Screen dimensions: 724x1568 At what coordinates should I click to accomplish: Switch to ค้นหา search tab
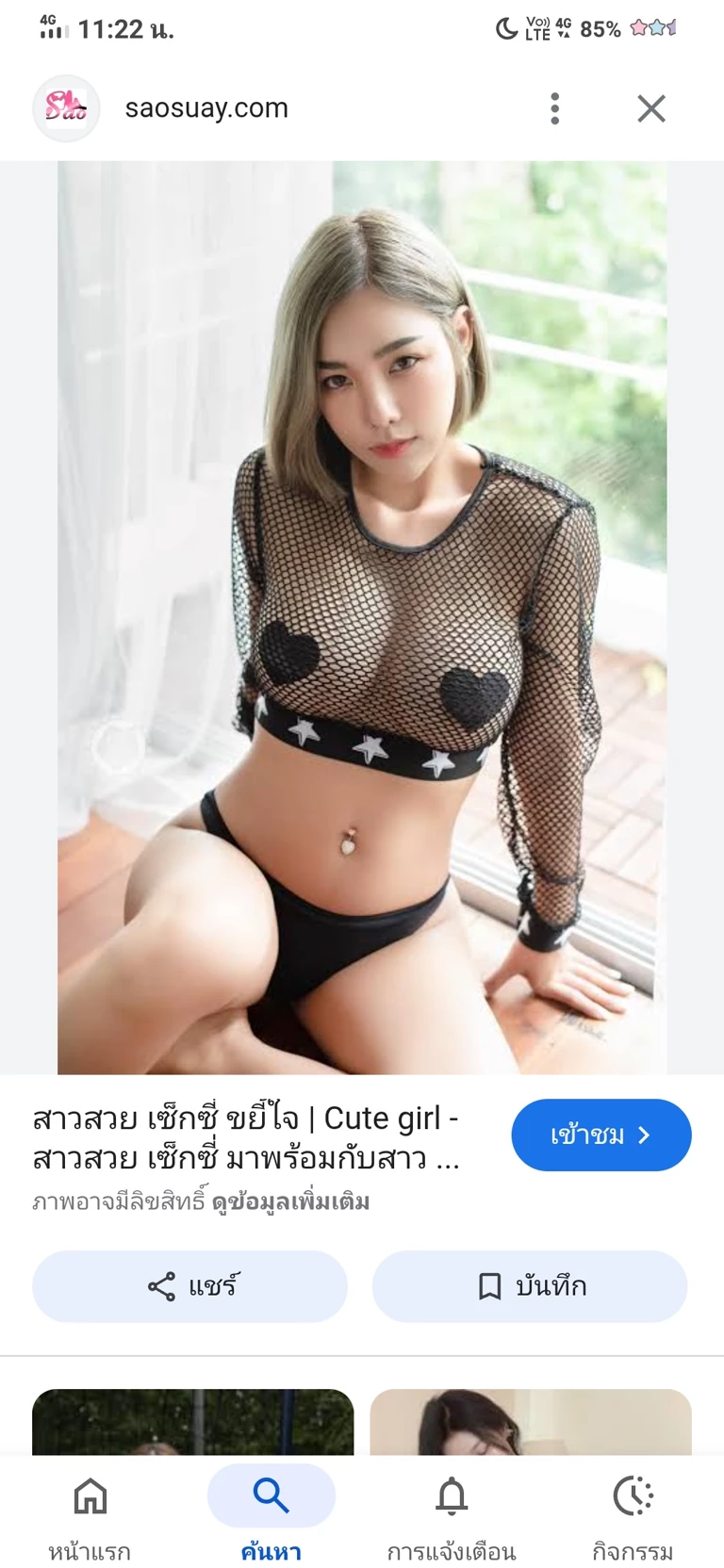click(x=271, y=1512)
